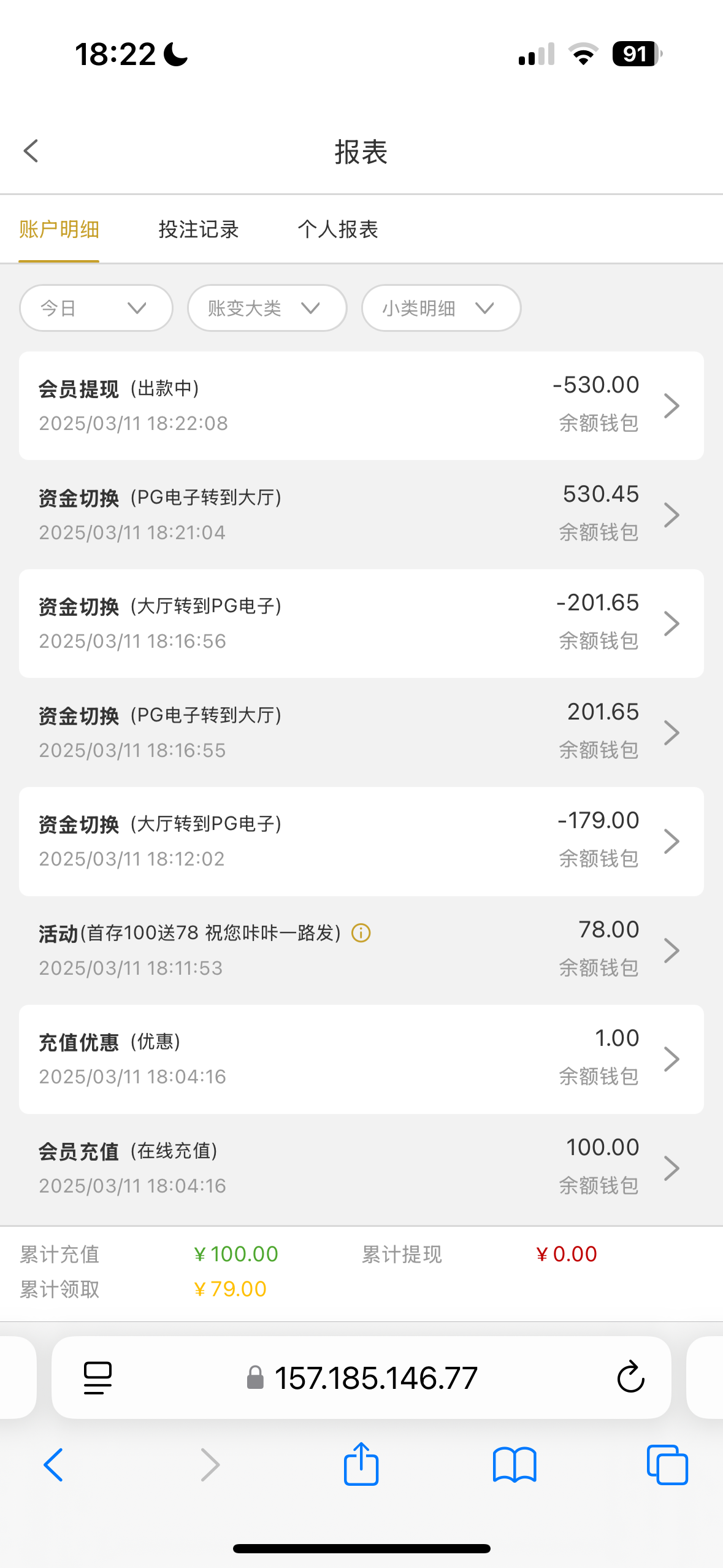Switch to the 个人报表 tab

click(x=338, y=230)
